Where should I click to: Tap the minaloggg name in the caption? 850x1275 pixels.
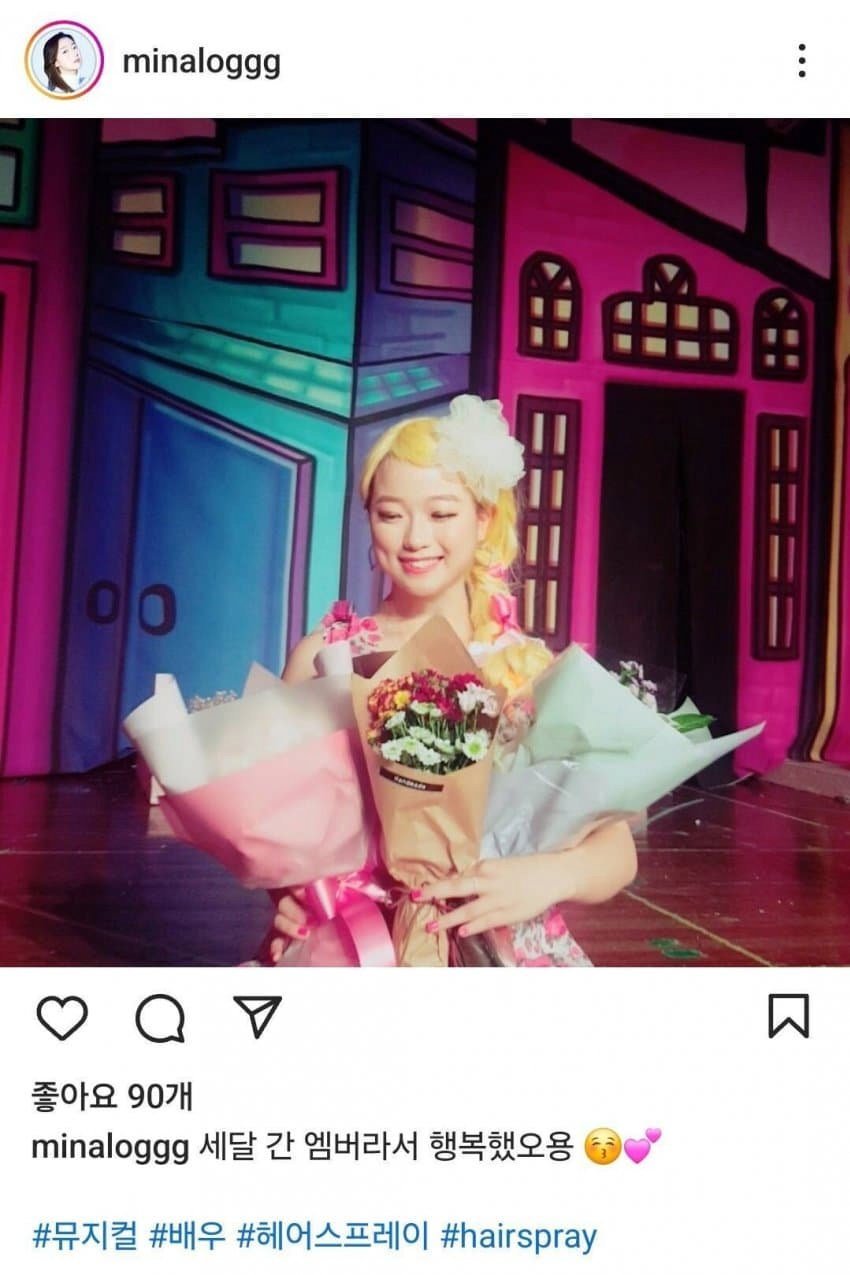110,1147
